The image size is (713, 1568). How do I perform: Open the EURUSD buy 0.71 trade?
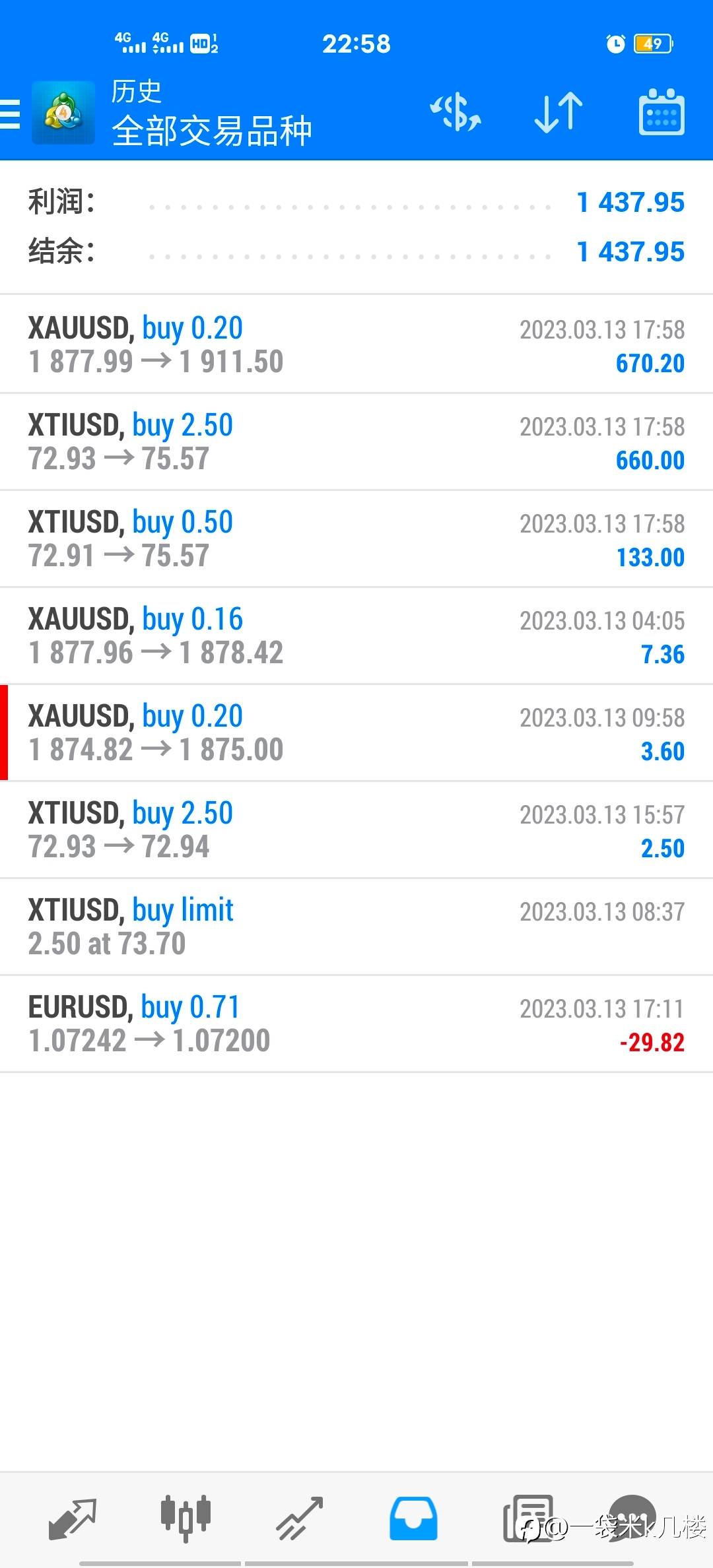[x=356, y=1024]
